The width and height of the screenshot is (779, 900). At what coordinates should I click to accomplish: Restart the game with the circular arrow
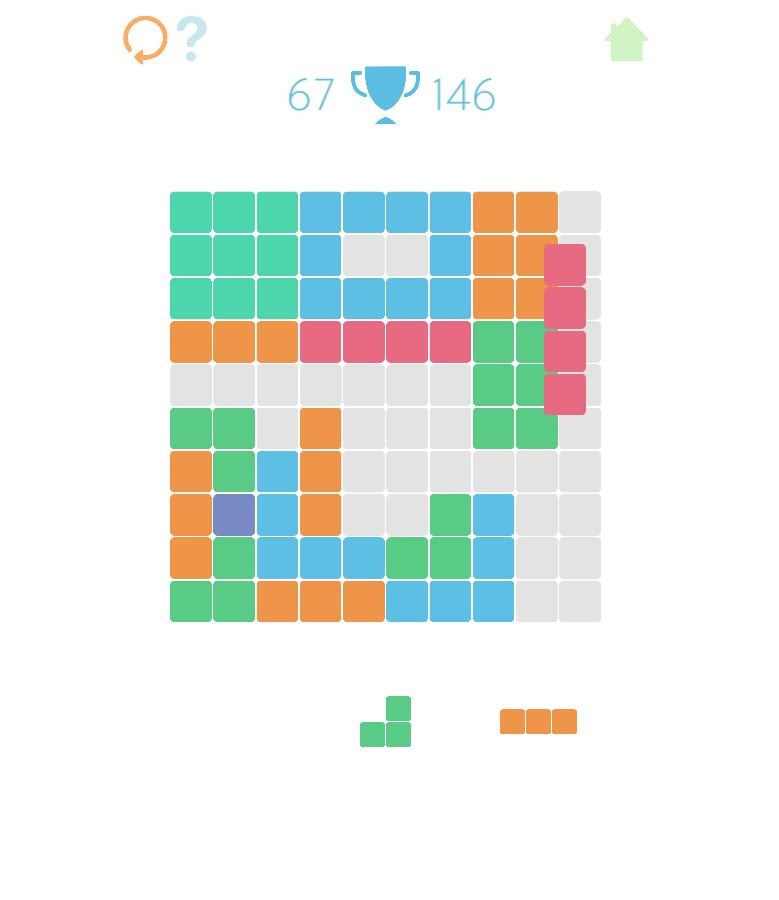click(145, 39)
